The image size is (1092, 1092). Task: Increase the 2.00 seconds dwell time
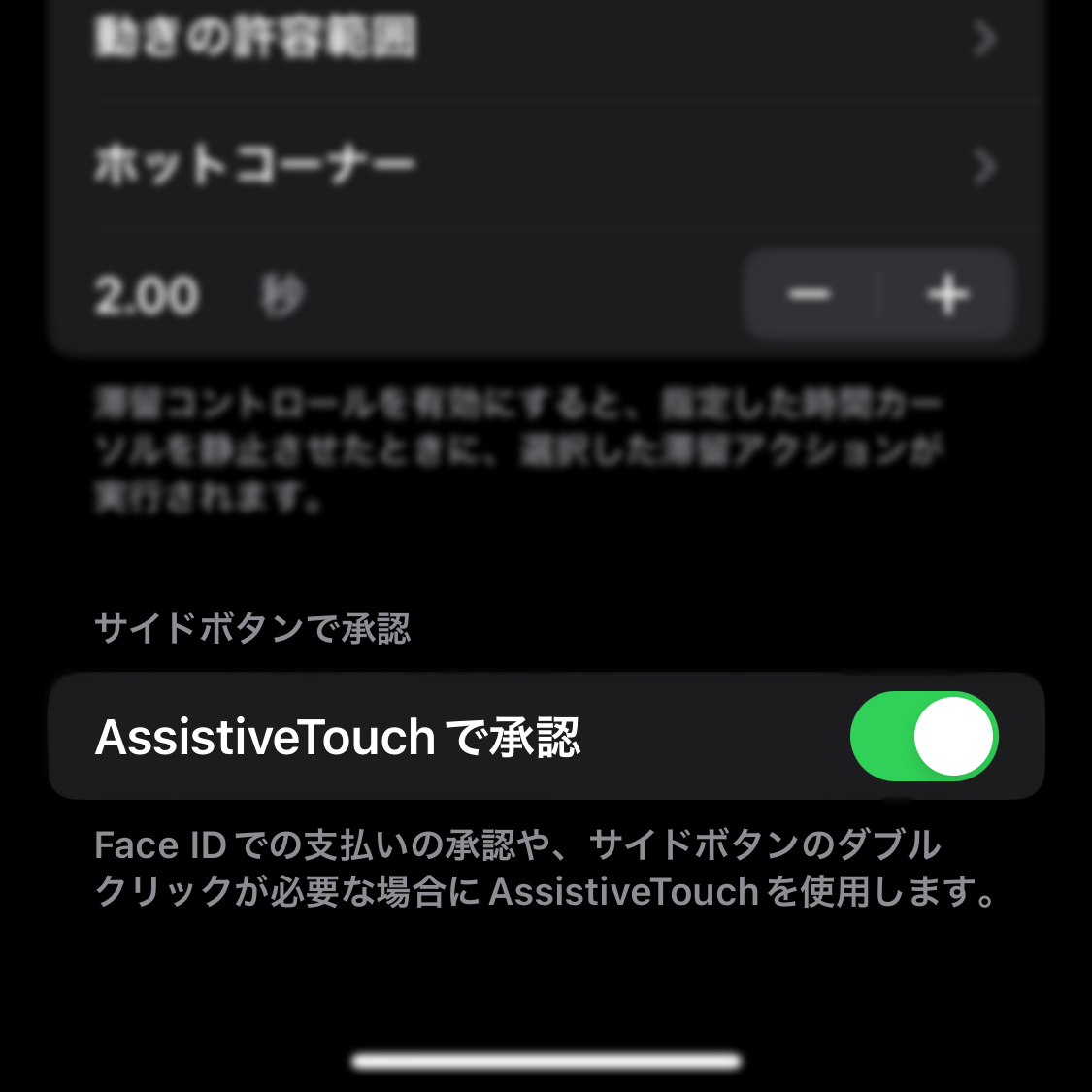948,294
